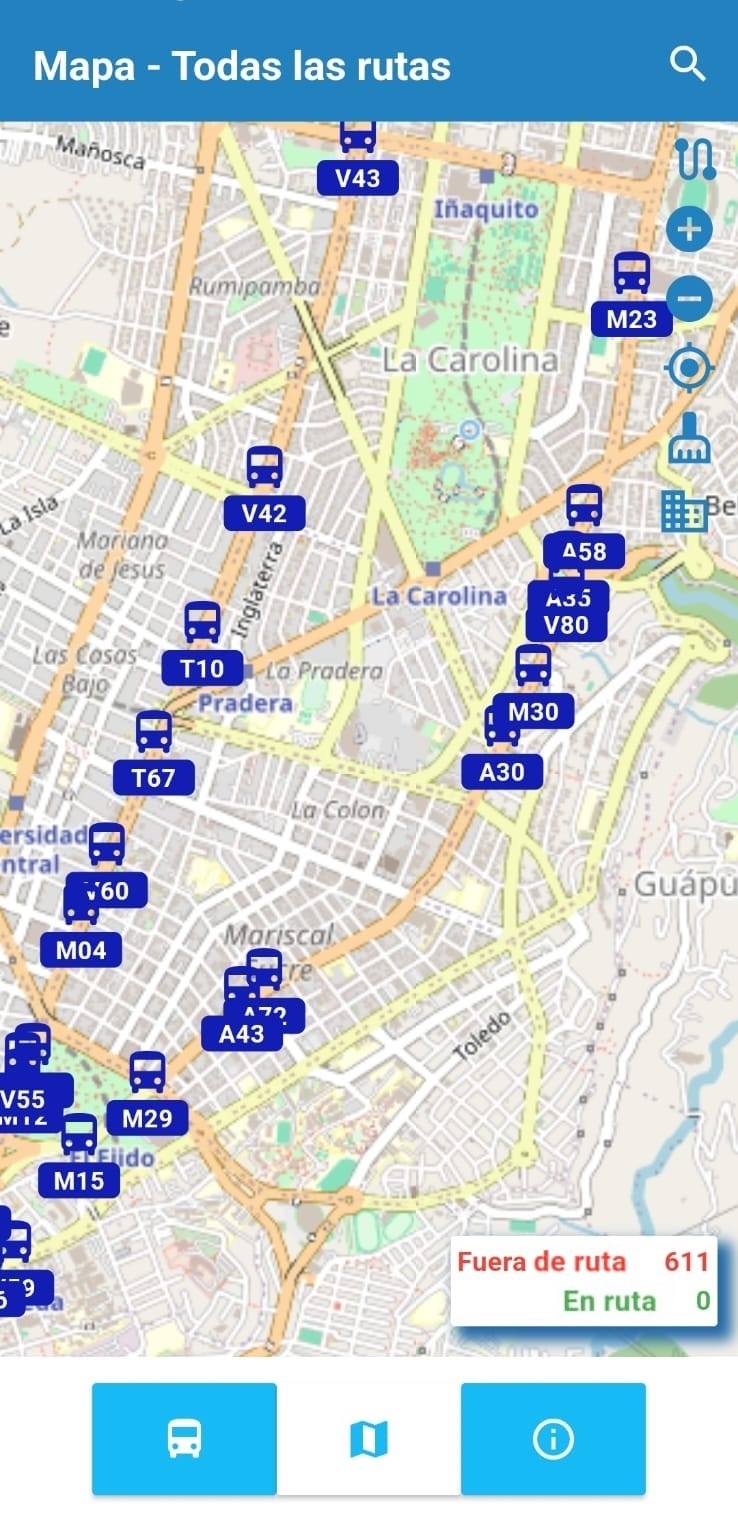
Task: Tap the buildings icon
Action: pos(684,511)
